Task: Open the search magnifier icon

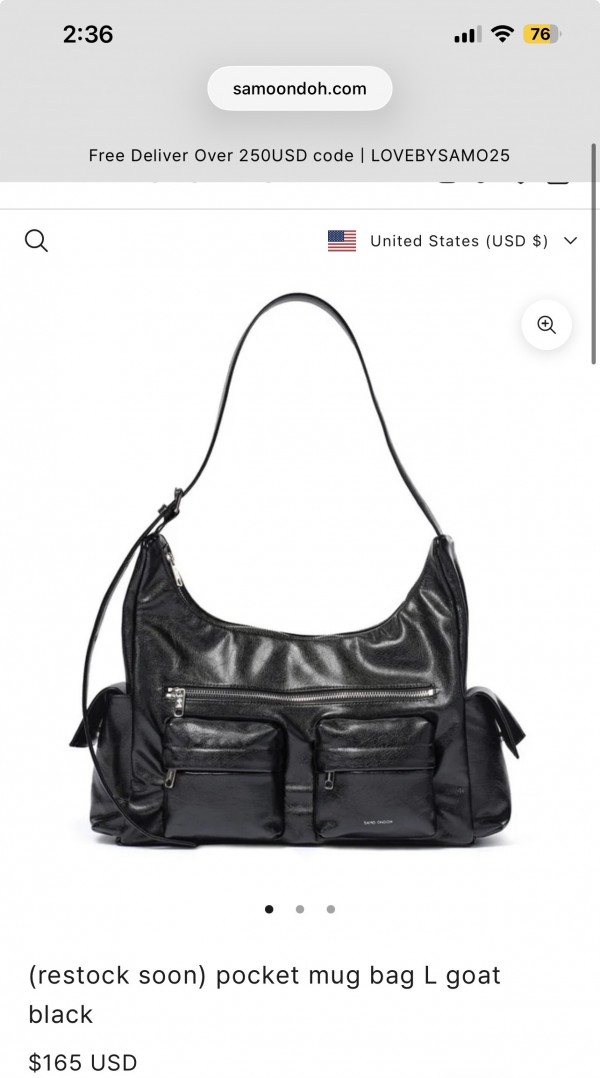Action: (x=36, y=241)
